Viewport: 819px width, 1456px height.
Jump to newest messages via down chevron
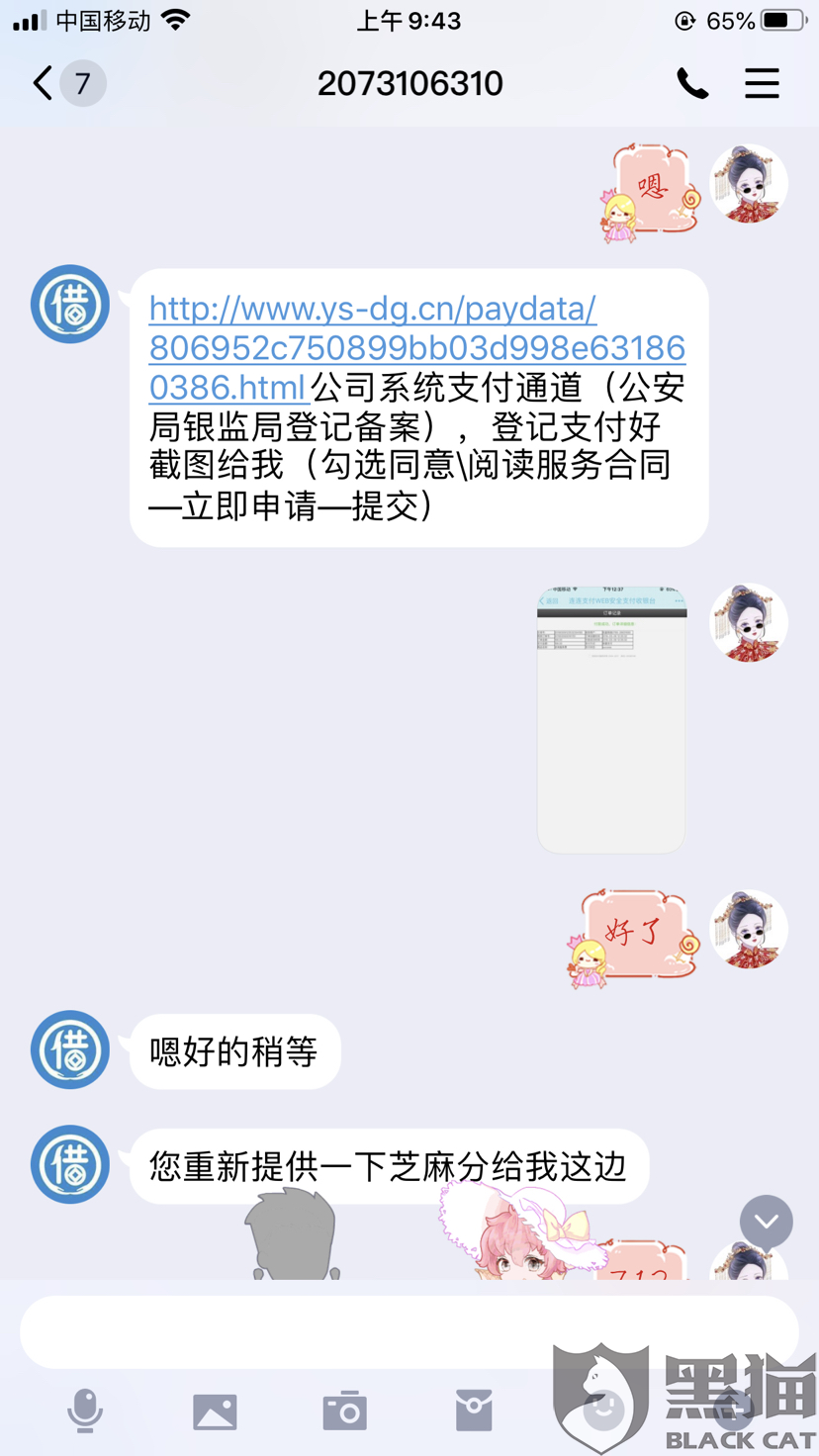click(x=766, y=1222)
